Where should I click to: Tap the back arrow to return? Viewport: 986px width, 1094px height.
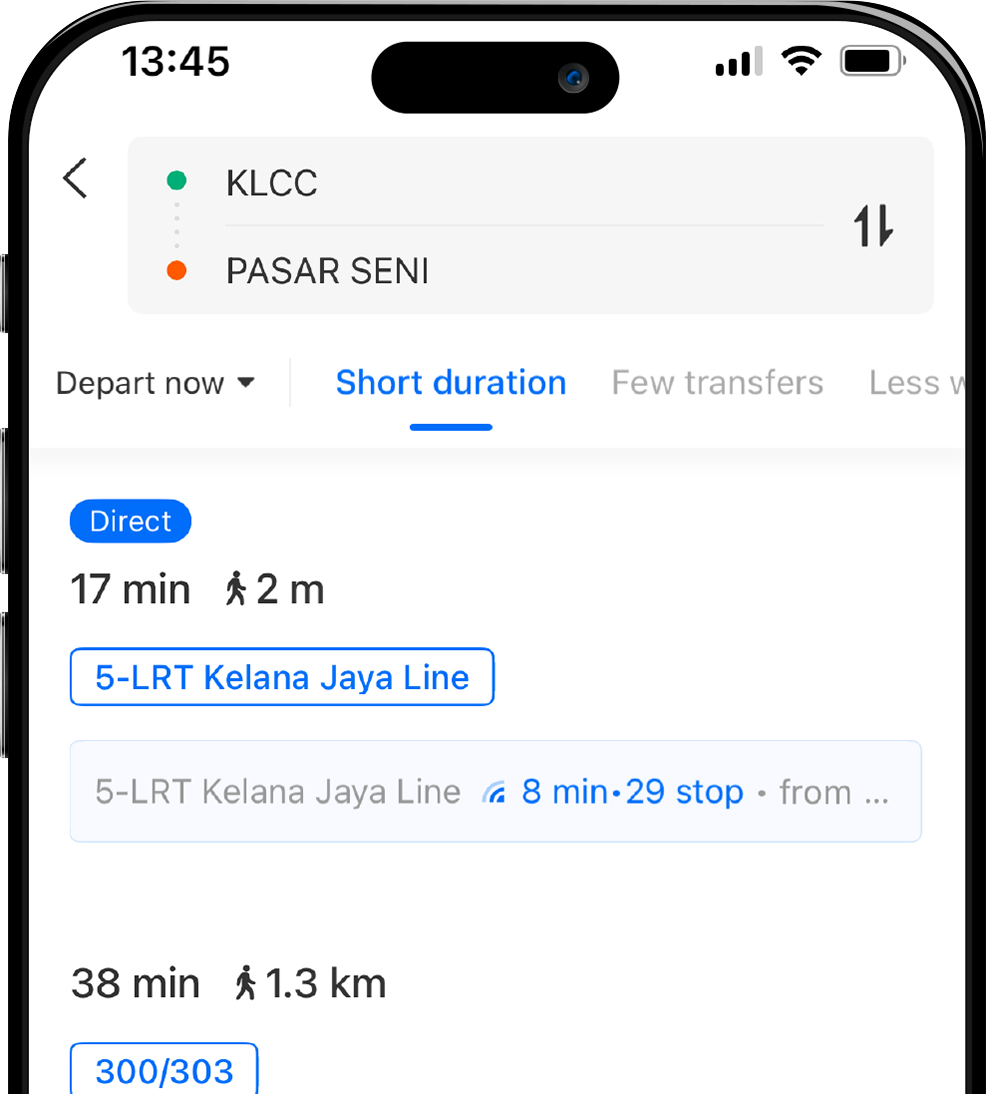click(74, 179)
